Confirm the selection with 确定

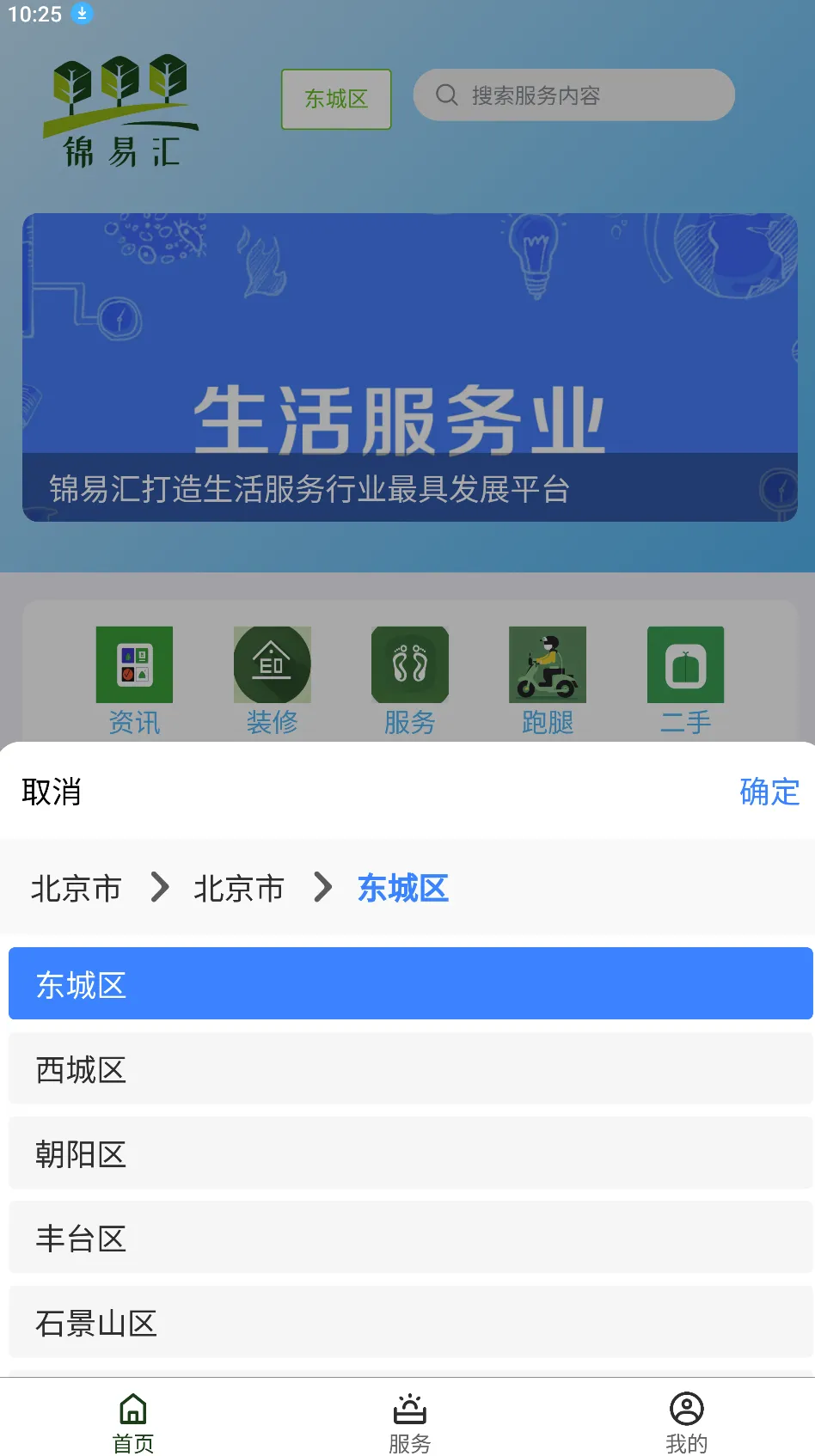[x=769, y=792]
